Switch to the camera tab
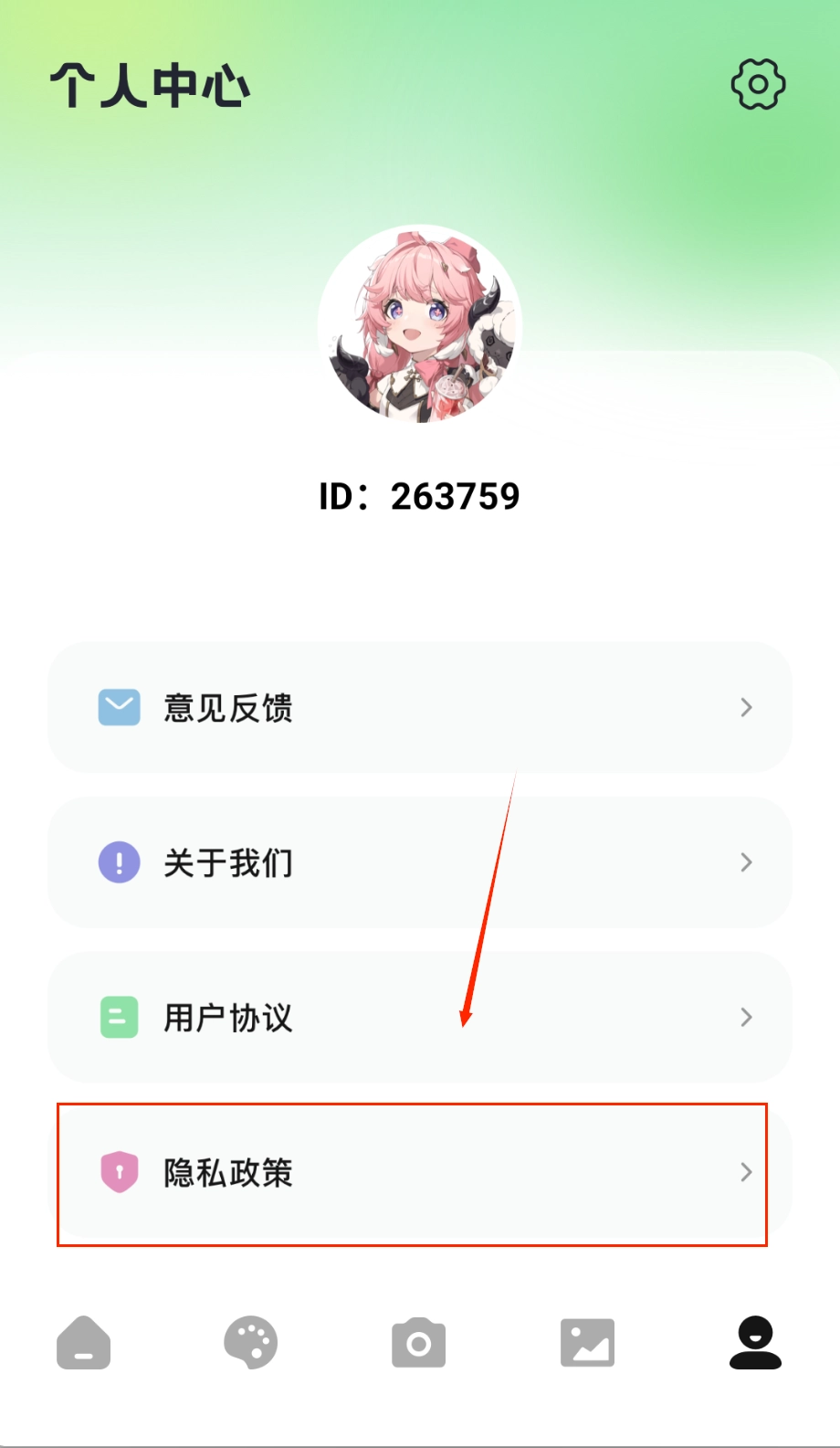The image size is (840, 1448). (419, 1343)
